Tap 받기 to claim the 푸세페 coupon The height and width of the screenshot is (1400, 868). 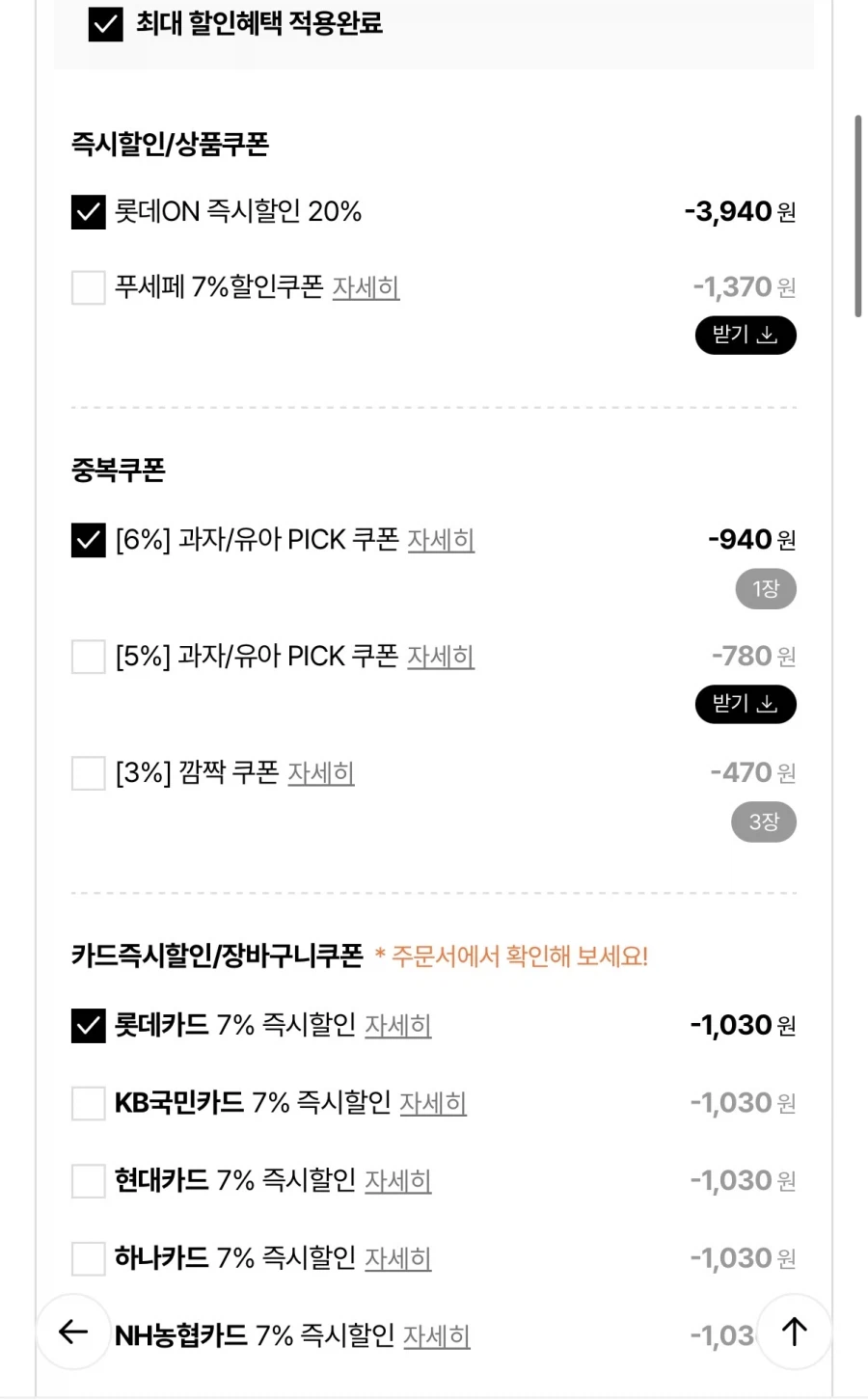[745, 335]
